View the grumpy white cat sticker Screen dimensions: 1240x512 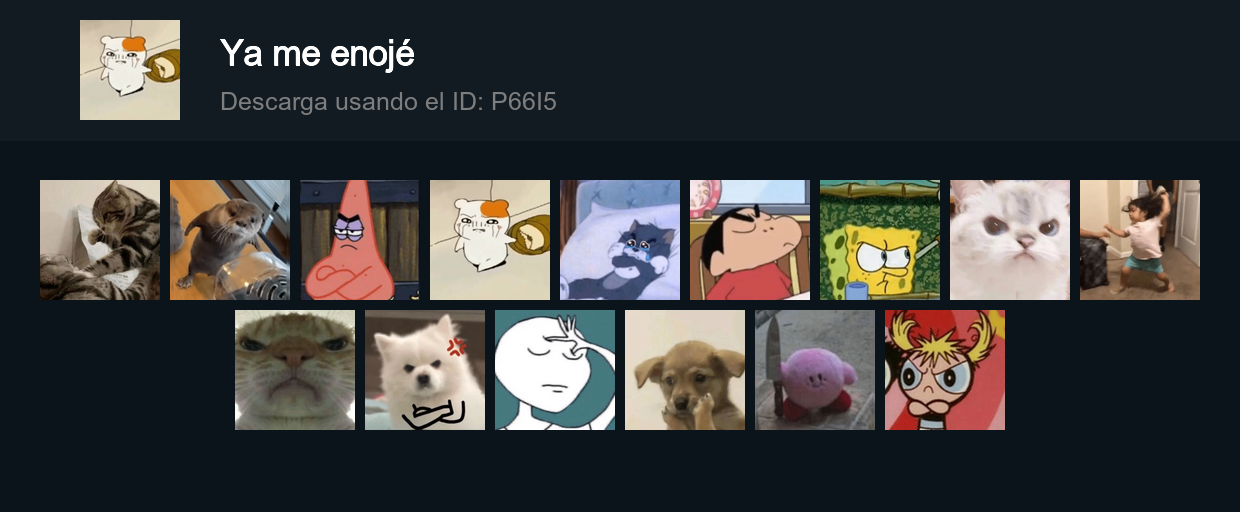tap(1010, 240)
